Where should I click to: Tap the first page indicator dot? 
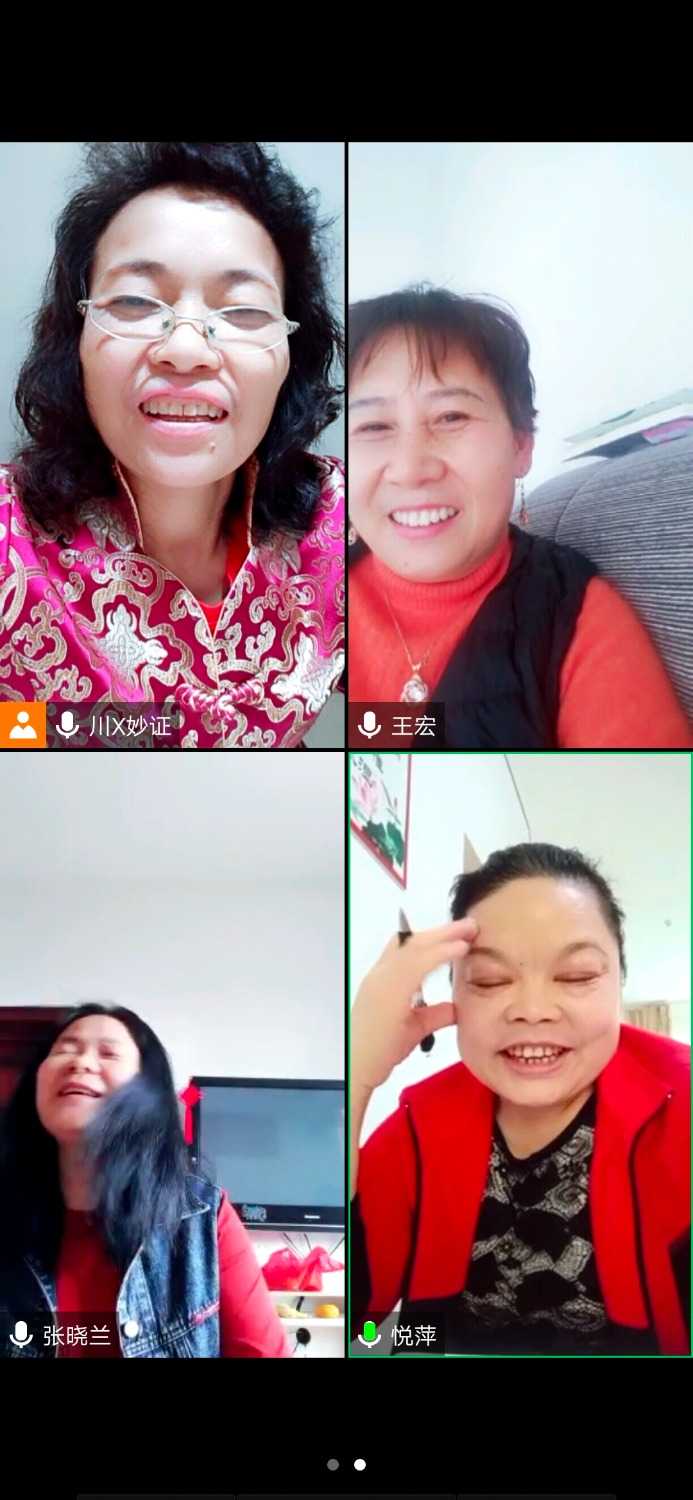click(x=333, y=1464)
